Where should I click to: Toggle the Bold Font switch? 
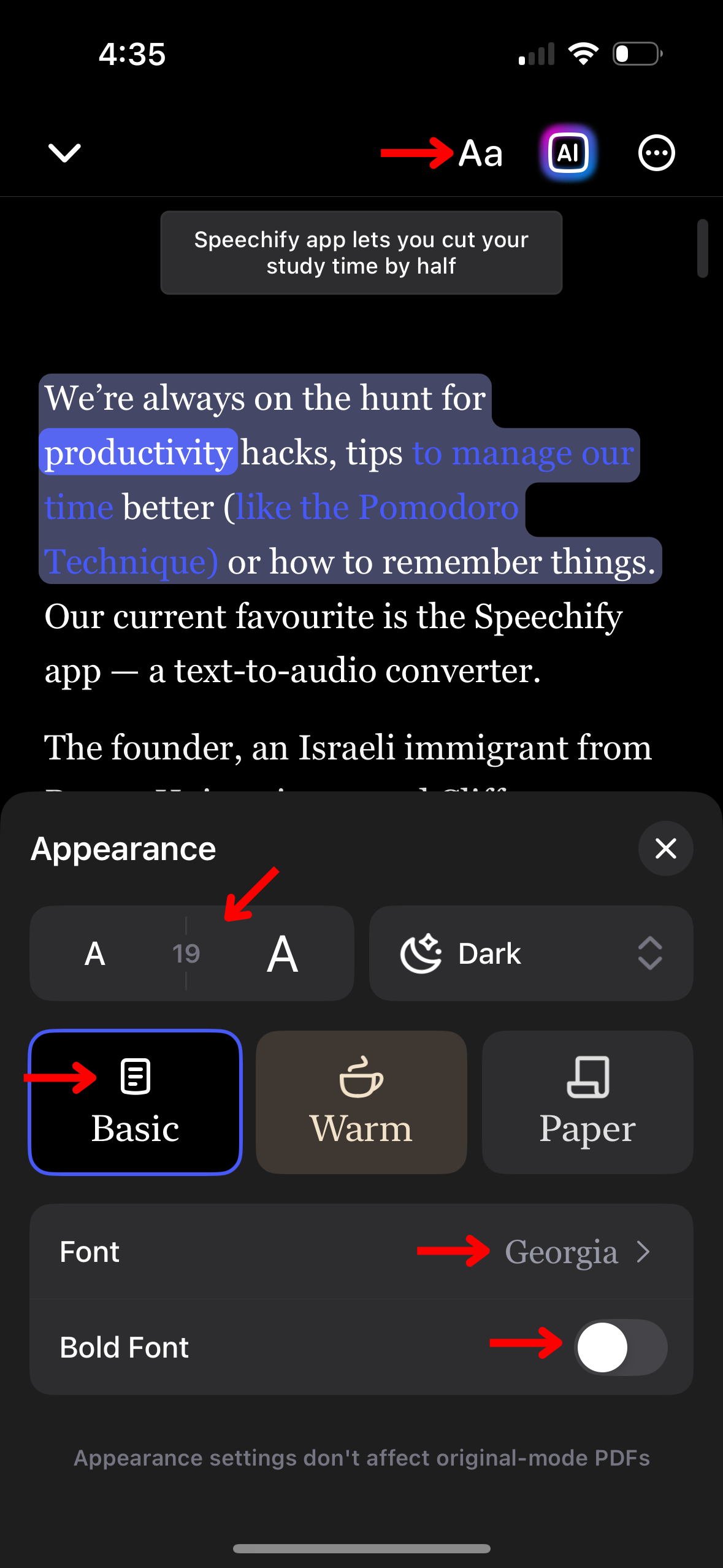[620, 1347]
